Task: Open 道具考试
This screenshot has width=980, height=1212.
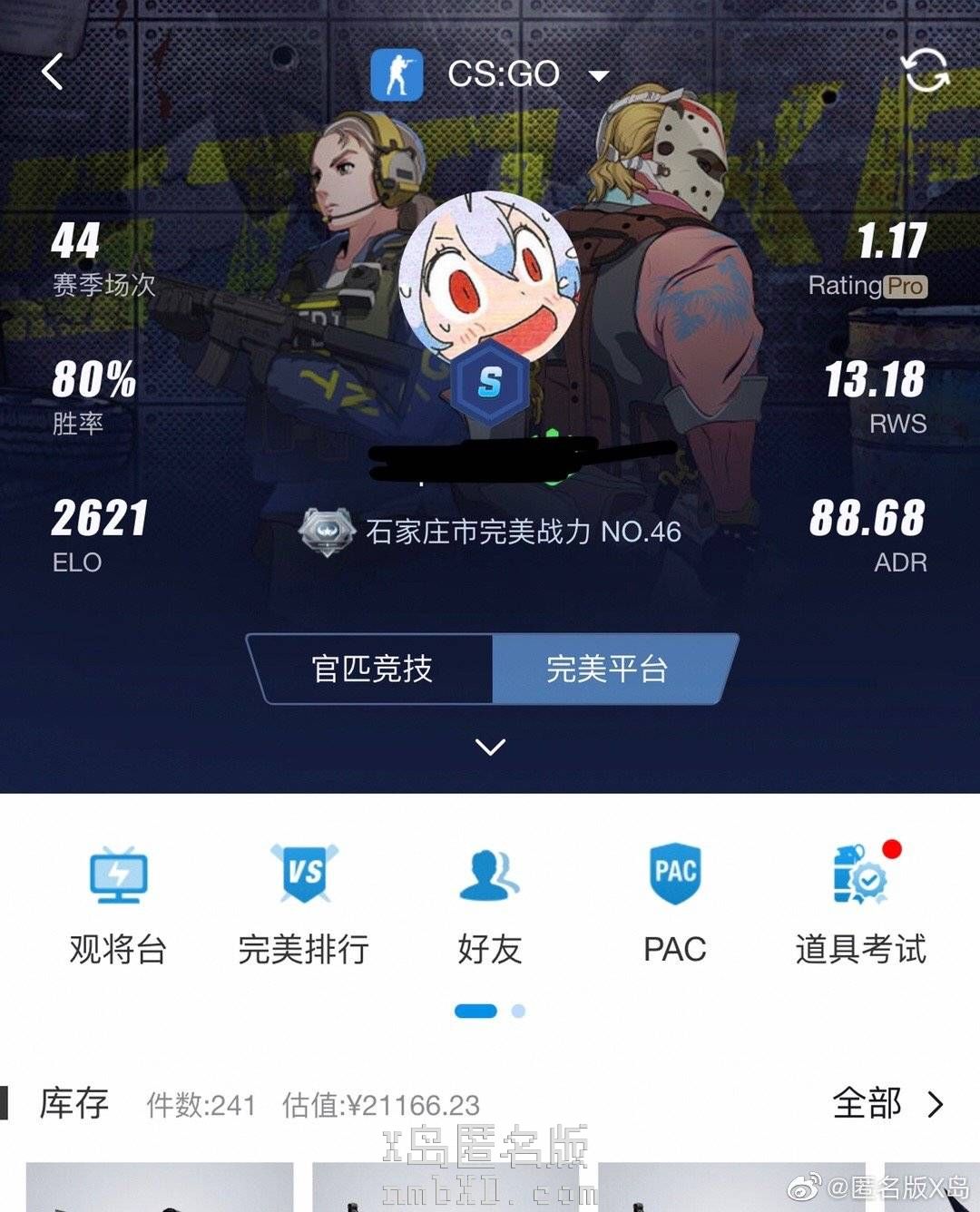Action: point(860,903)
